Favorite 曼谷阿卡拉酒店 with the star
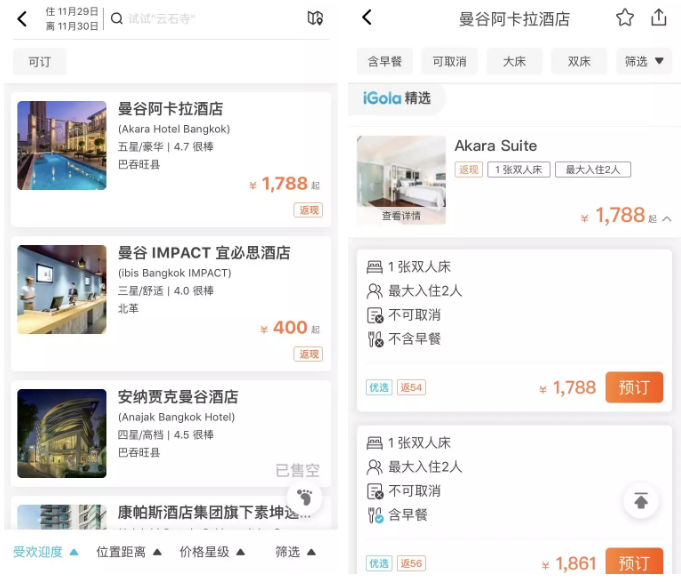The height and width of the screenshot is (582, 681). tap(625, 18)
